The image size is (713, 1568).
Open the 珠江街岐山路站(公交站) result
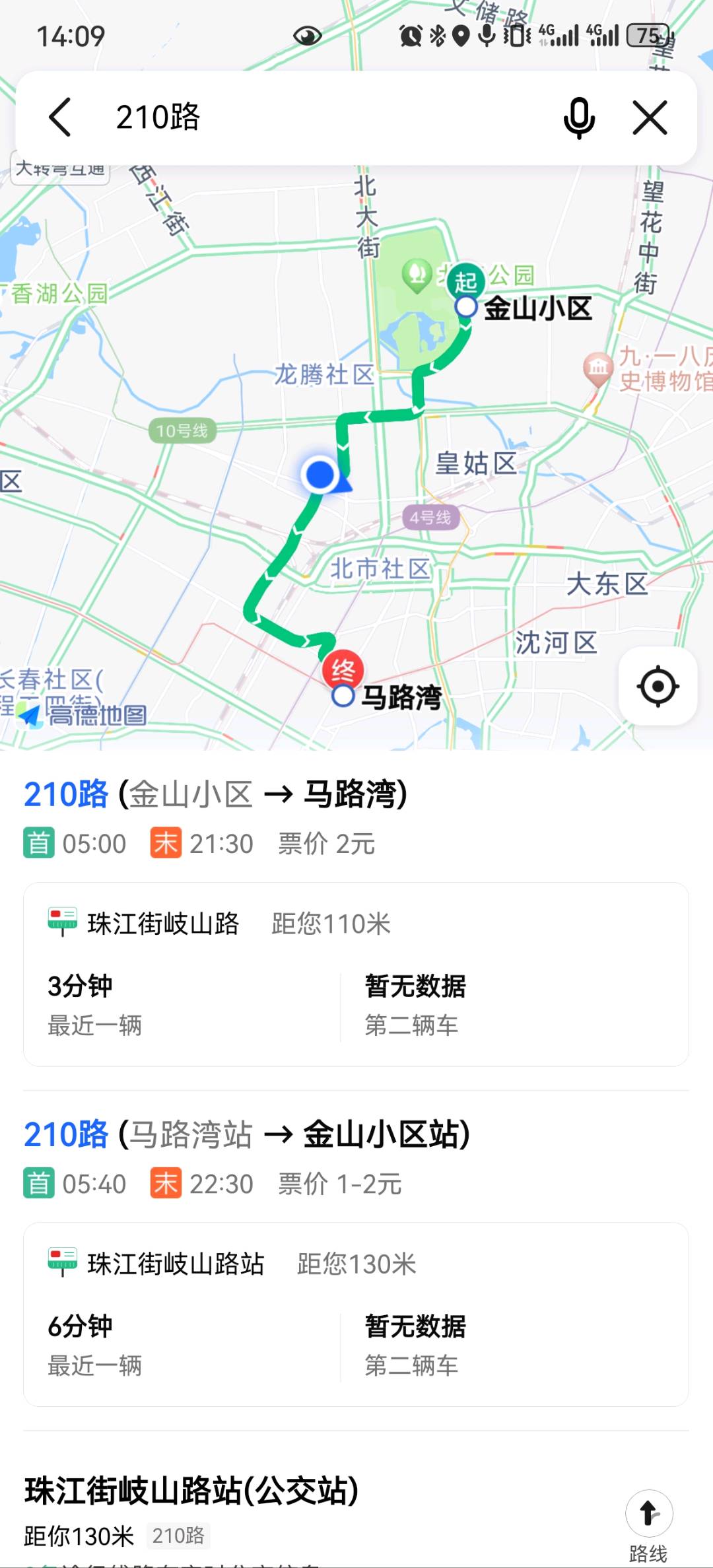pos(191,1491)
